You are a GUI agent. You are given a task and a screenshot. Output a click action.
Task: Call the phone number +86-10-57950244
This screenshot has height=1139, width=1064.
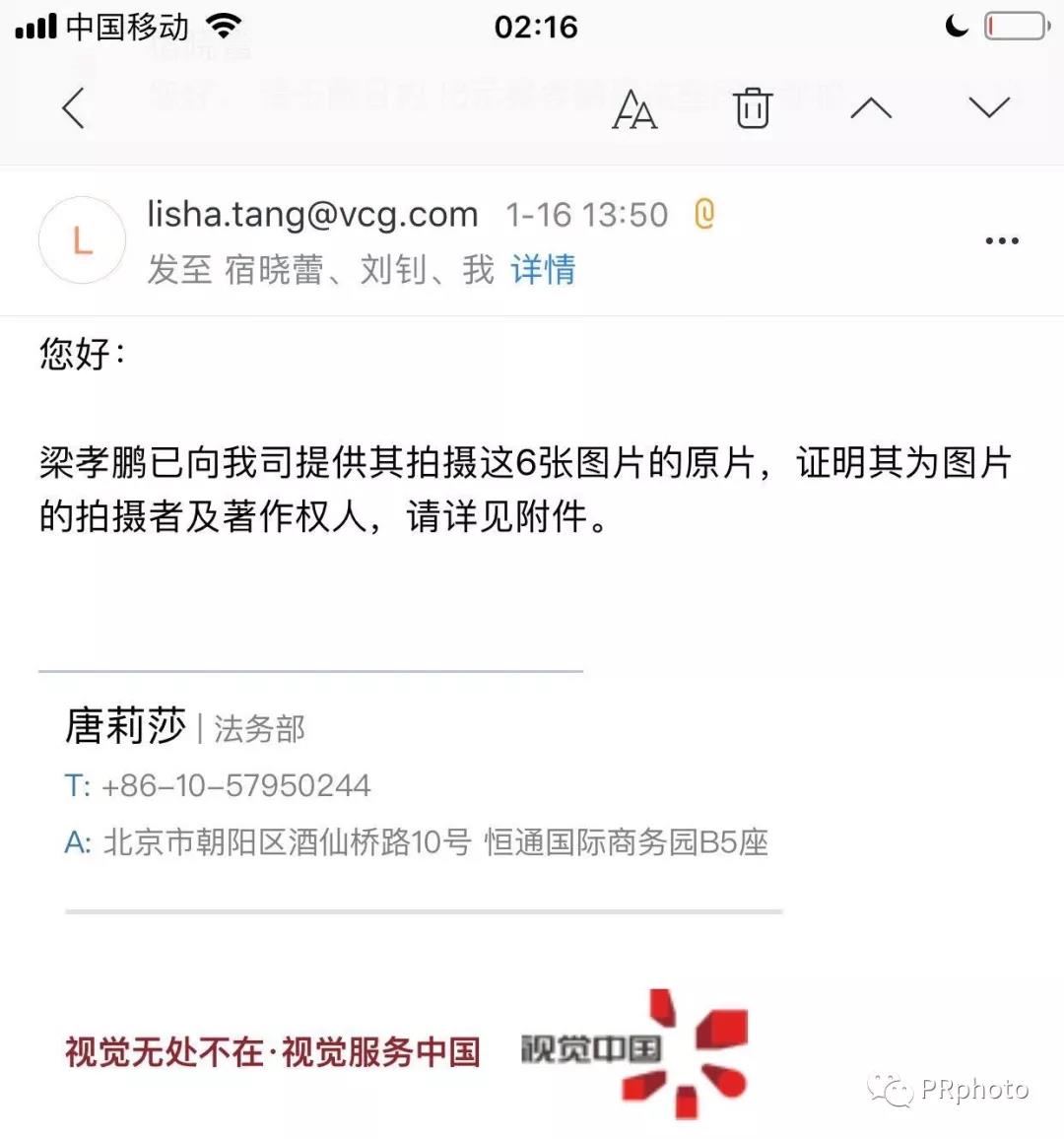[x=236, y=786]
